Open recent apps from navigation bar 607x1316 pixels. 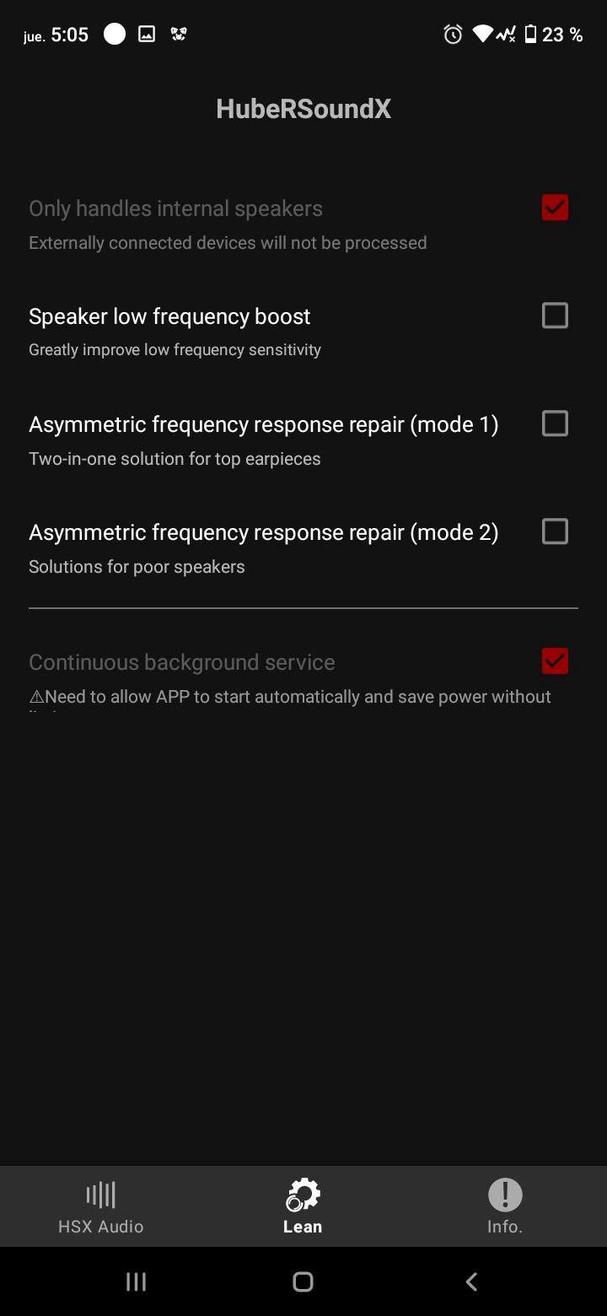pos(136,1281)
